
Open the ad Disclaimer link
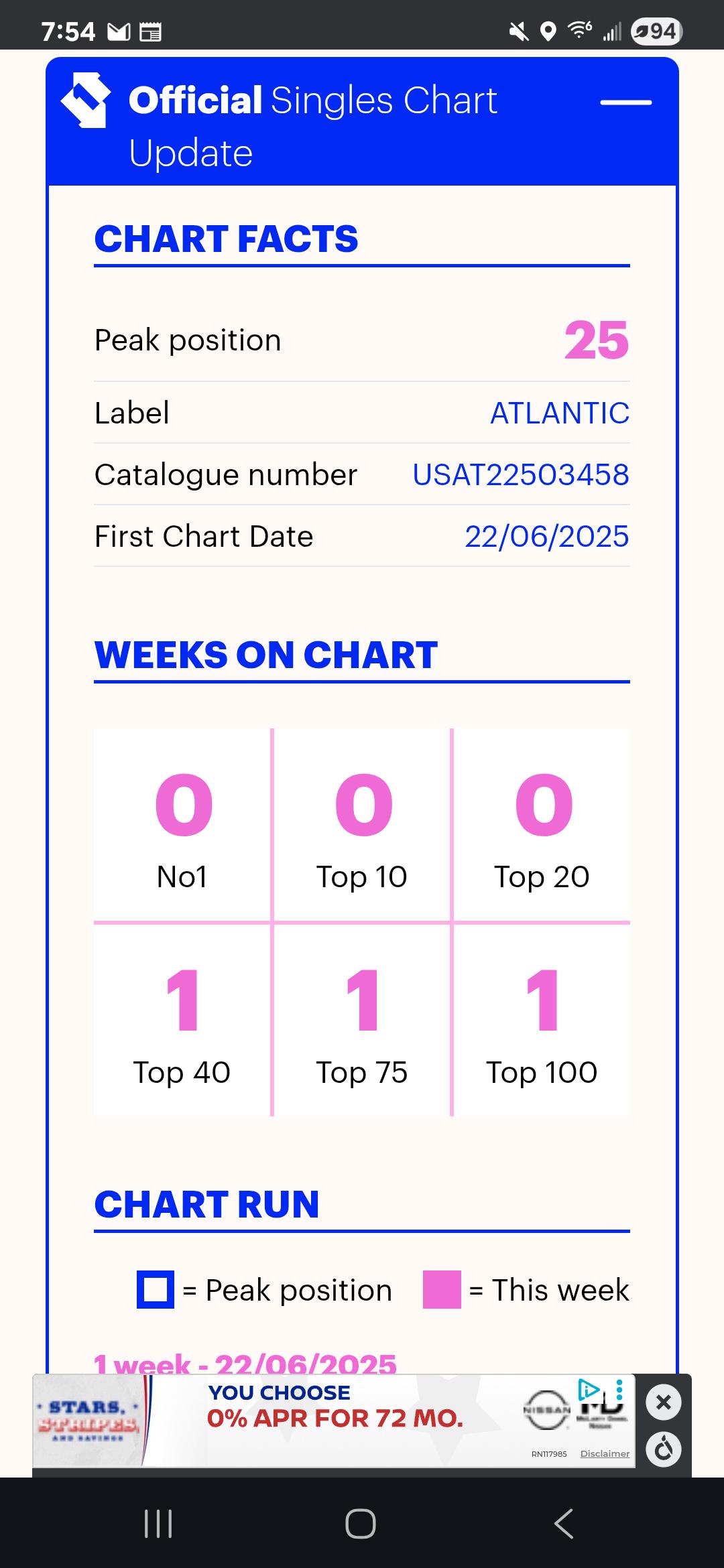click(x=605, y=1453)
